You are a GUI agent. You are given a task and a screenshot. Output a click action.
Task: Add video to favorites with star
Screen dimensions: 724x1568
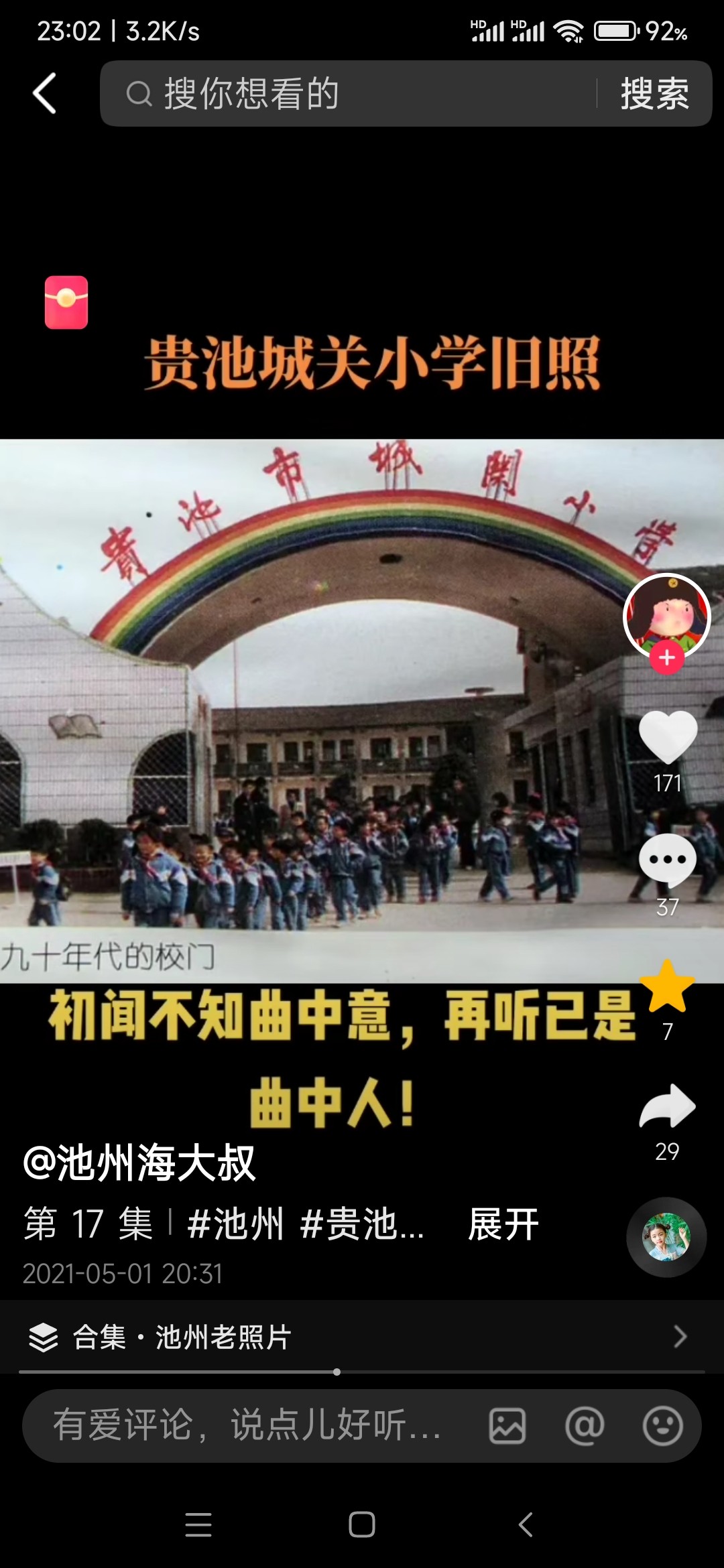click(x=668, y=986)
